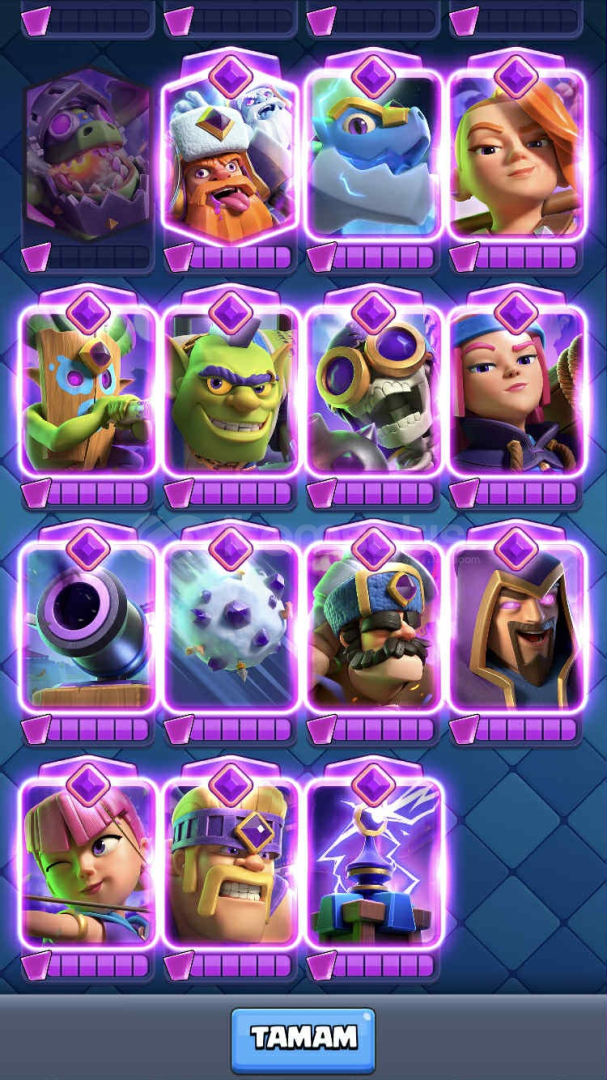Open the grinning green Goblin card
The width and height of the screenshot is (607, 1080).
(231, 391)
